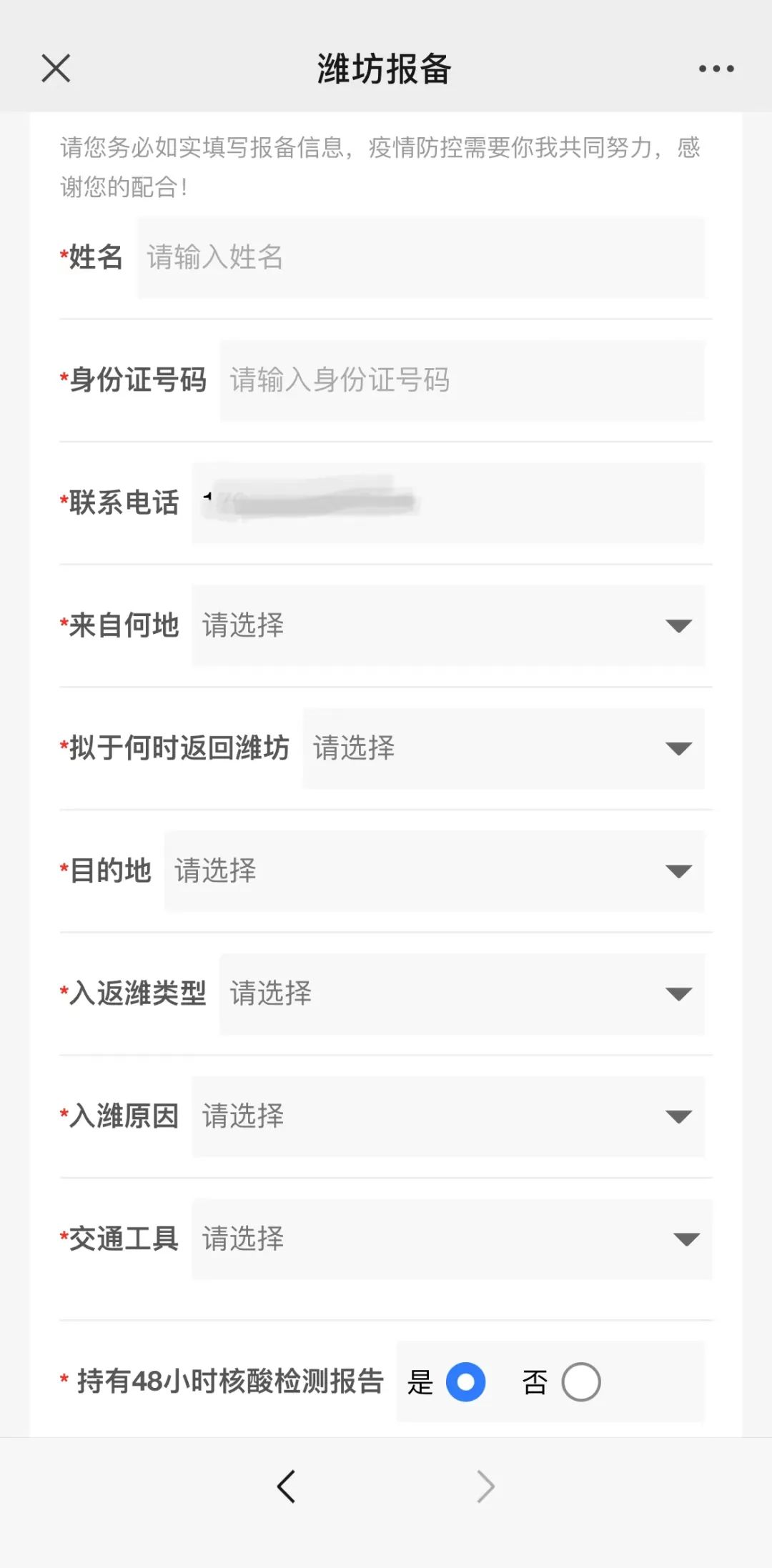The height and width of the screenshot is (1568, 772).
Task: Select a 交通工具 transport option
Action: pos(450,1239)
